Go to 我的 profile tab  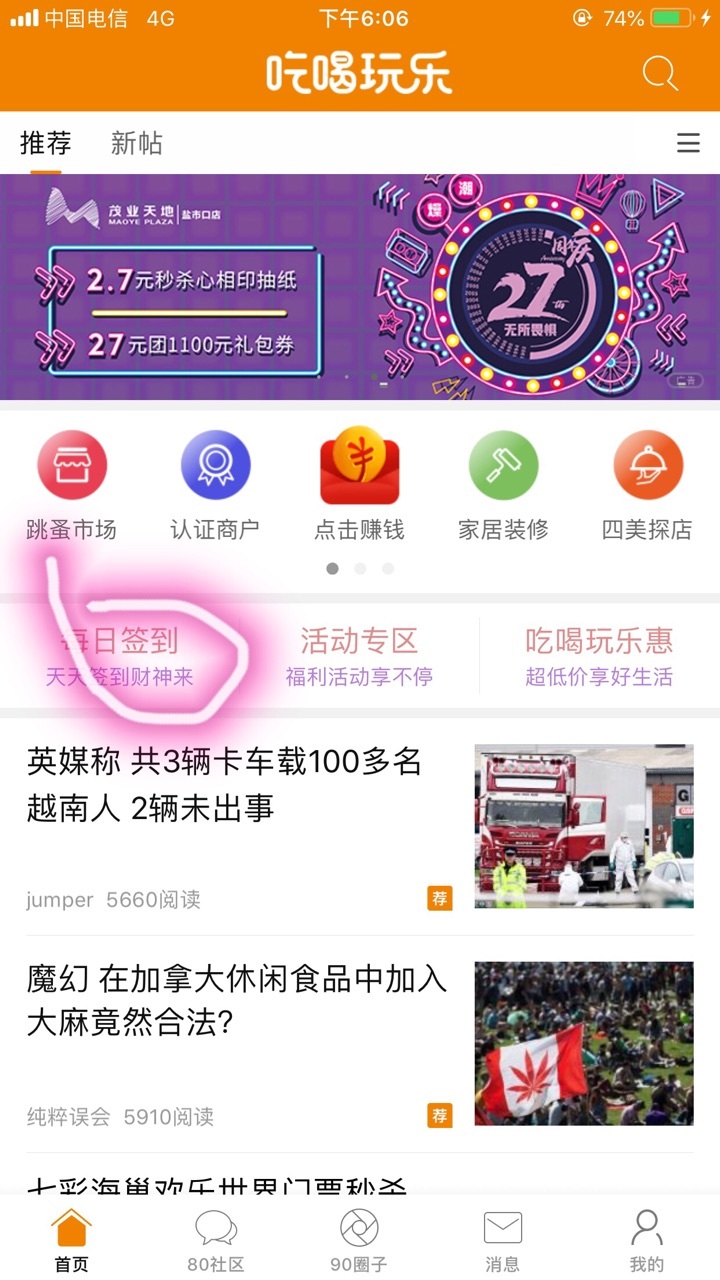pyautogui.click(x=647, y=1240)
